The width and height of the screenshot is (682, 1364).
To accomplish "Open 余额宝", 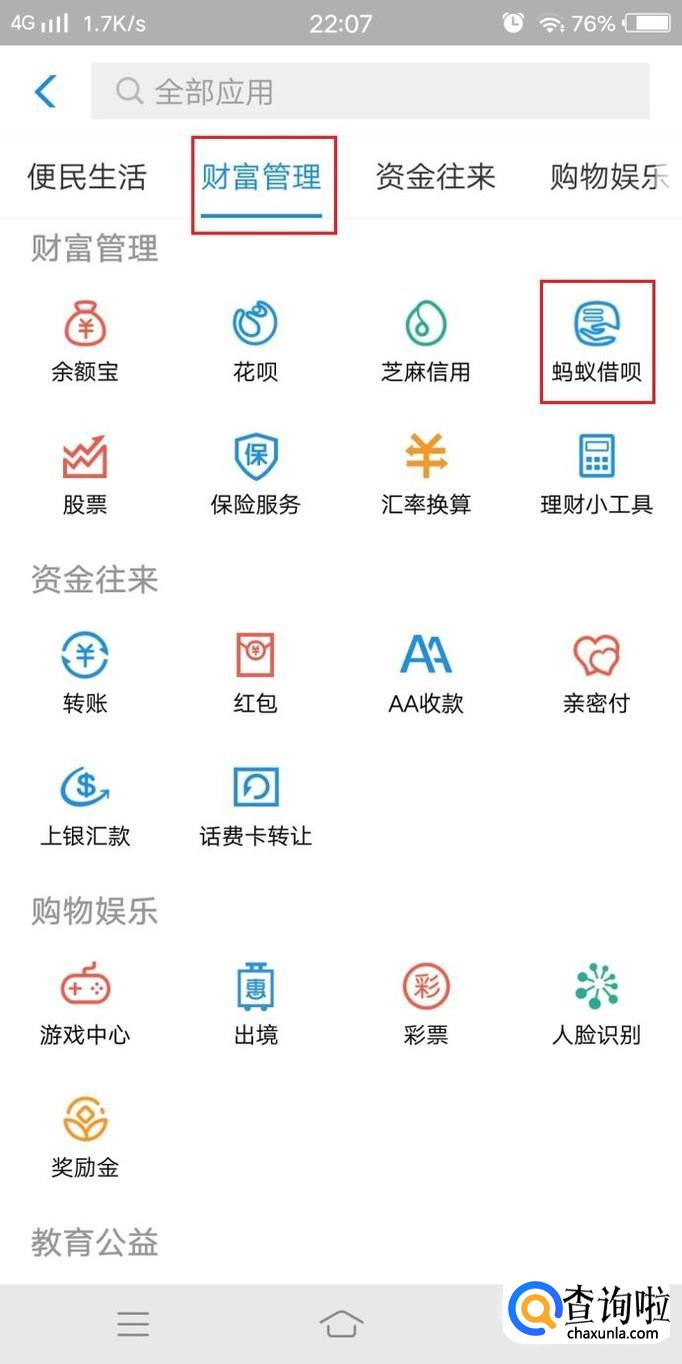I will tap(85, 342).
